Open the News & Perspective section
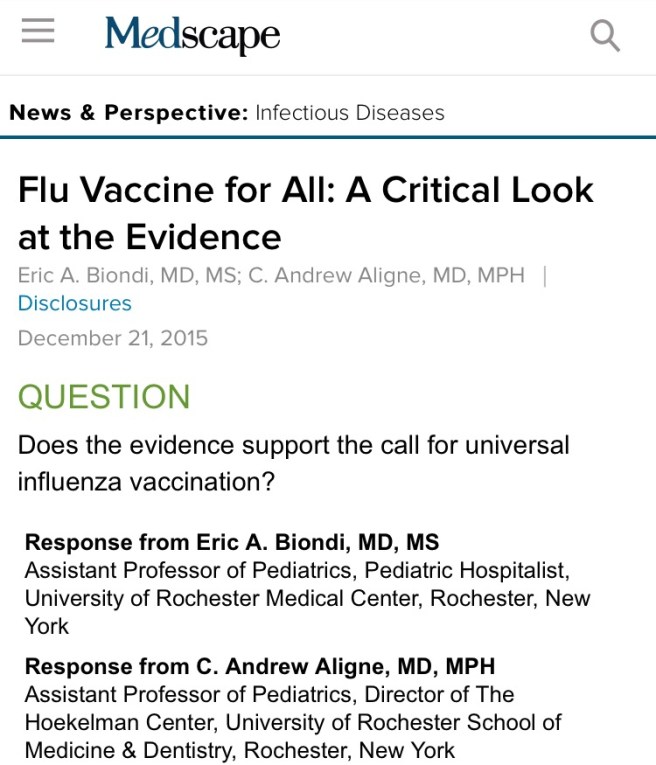656x765 pixels. point(128,113)
